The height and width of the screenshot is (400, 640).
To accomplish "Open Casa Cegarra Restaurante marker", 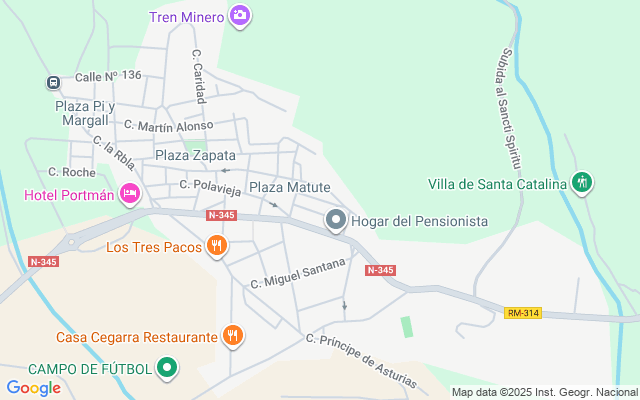I will click(x=232, y=335).
